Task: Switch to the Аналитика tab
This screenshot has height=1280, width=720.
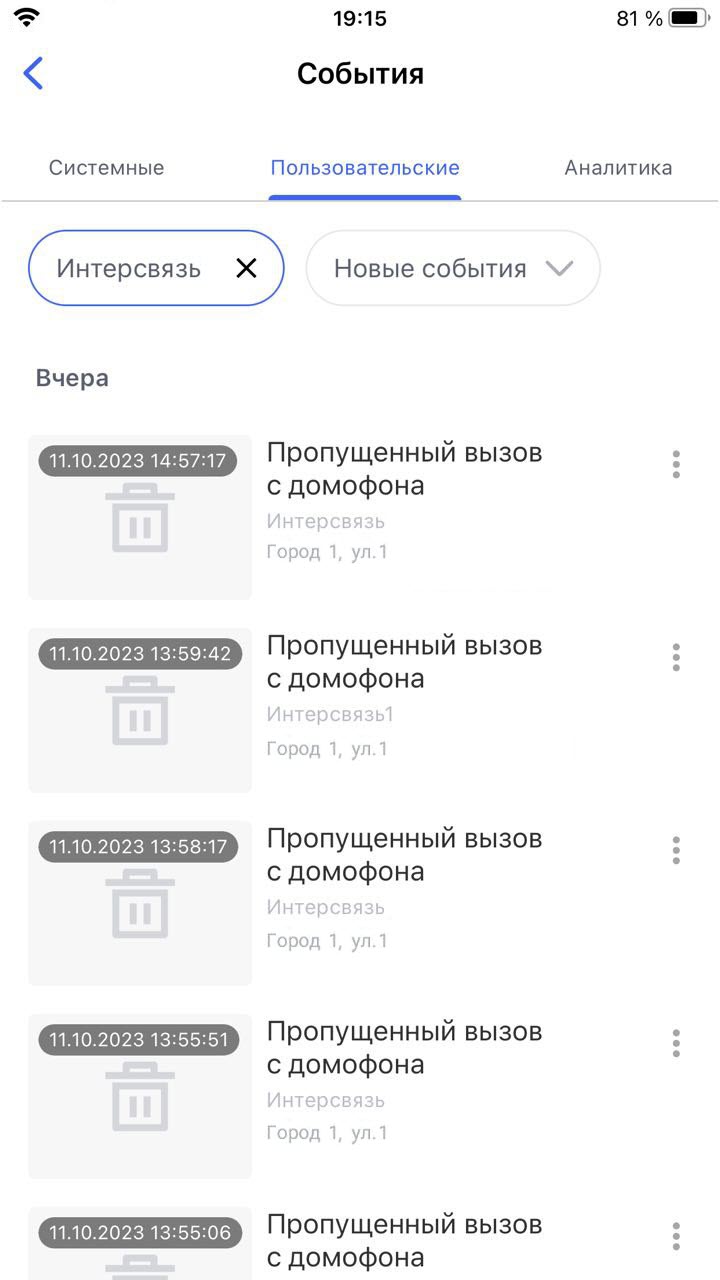Action: [x=618, y=168]
